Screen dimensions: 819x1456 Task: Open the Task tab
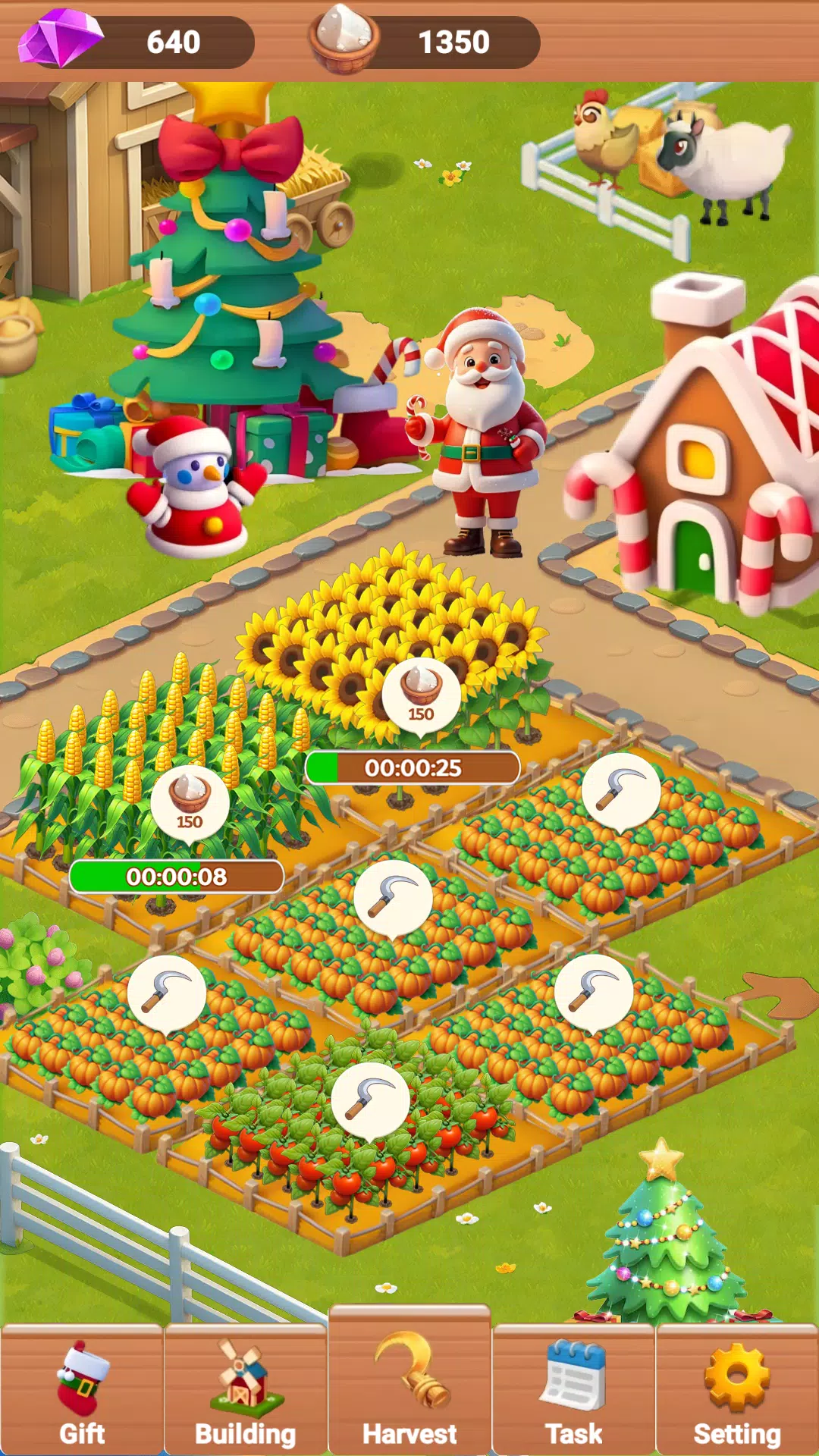coord(573,1390)
